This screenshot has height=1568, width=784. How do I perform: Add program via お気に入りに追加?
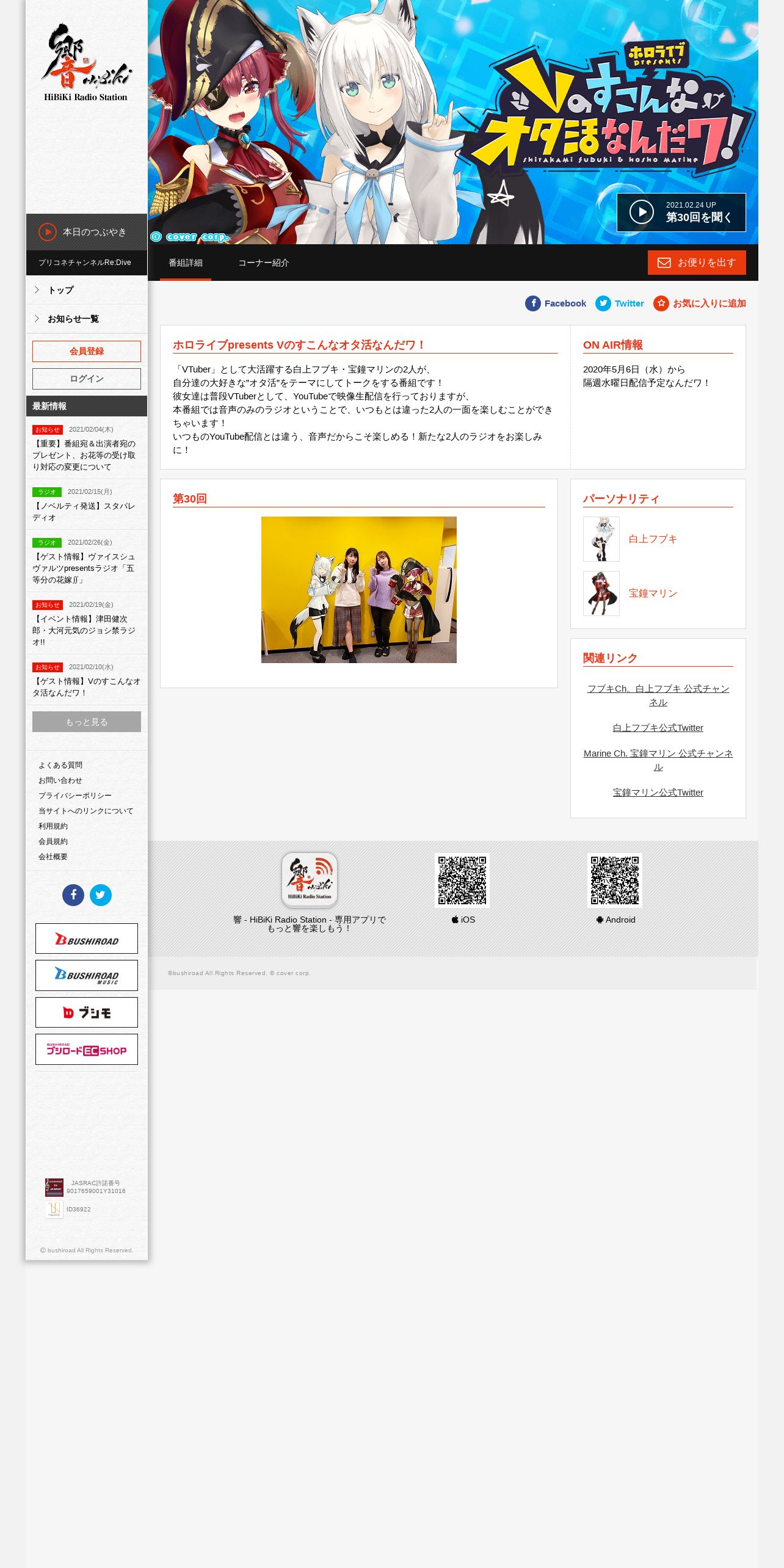click(x=700, y=303)
